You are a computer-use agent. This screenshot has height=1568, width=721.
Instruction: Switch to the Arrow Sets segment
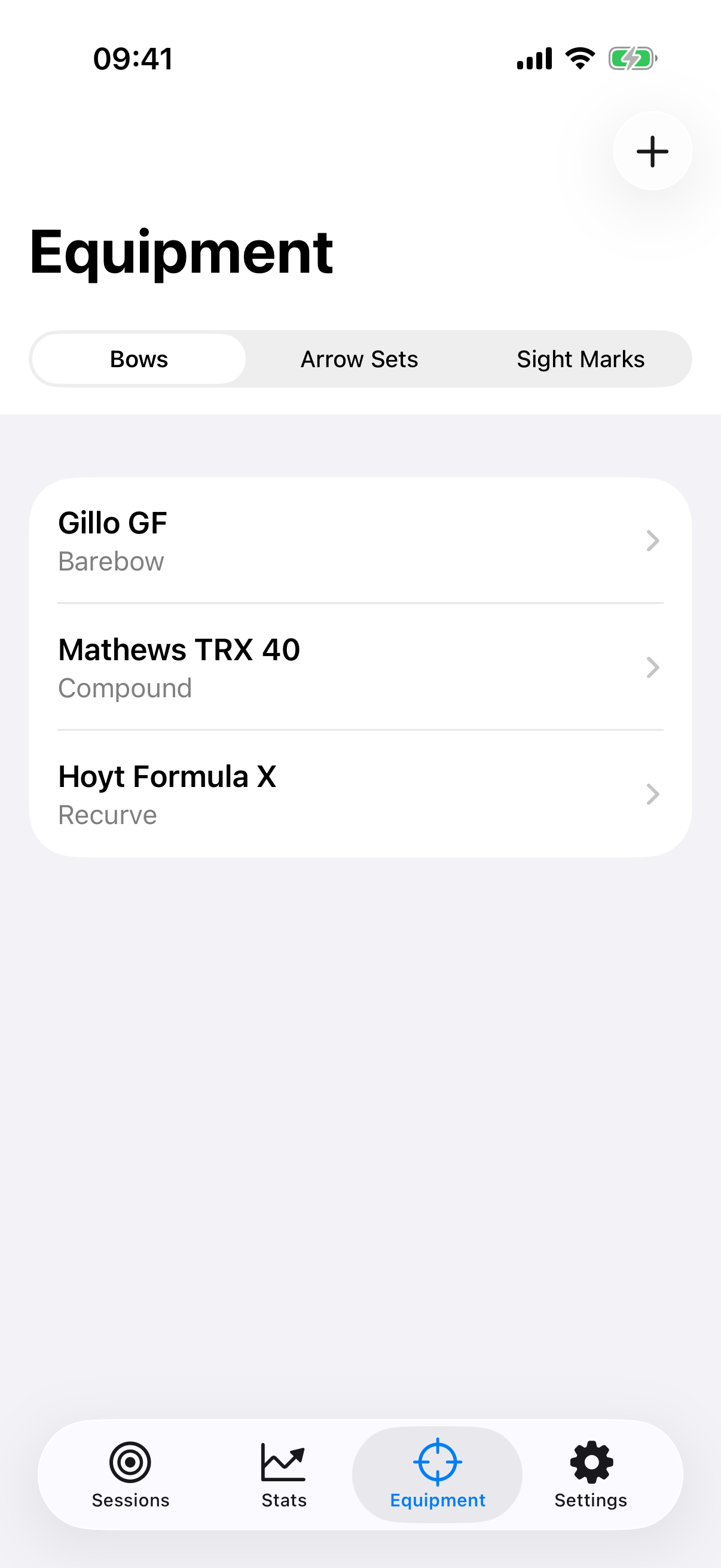[x=359, y=359]
